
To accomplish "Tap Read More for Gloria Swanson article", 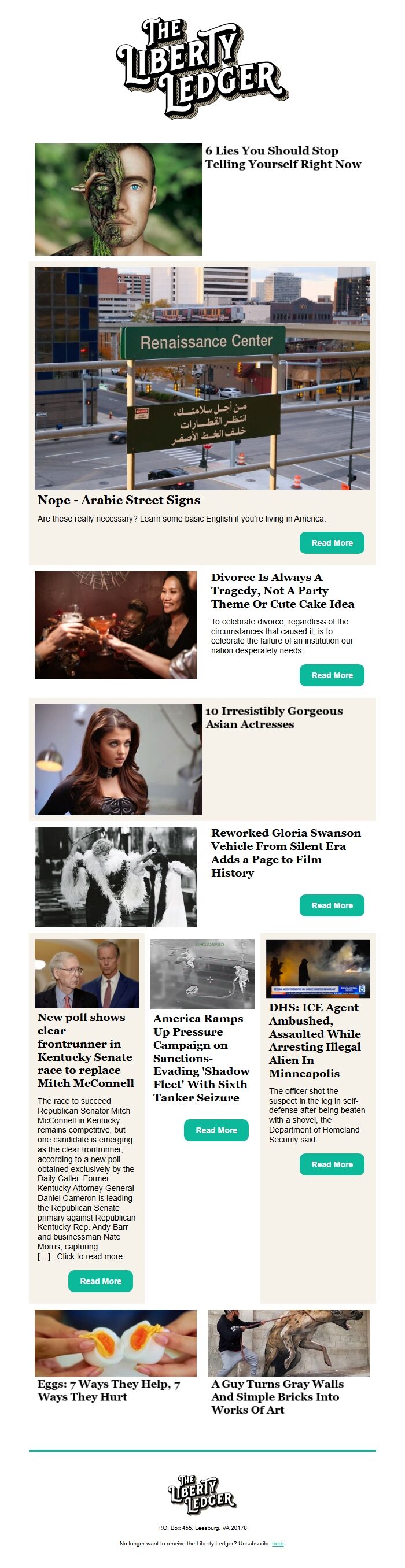I will [332, 905].
